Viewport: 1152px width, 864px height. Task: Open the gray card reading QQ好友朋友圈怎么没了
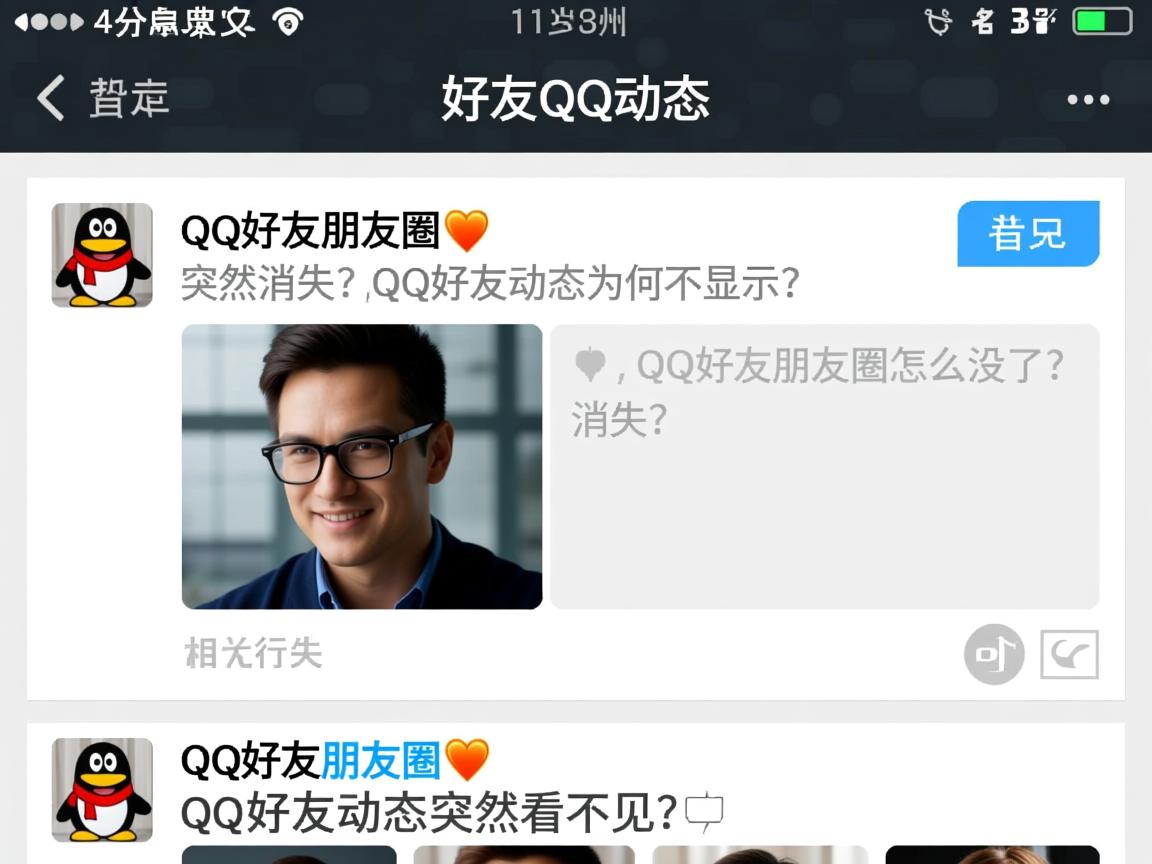(824, 466)
